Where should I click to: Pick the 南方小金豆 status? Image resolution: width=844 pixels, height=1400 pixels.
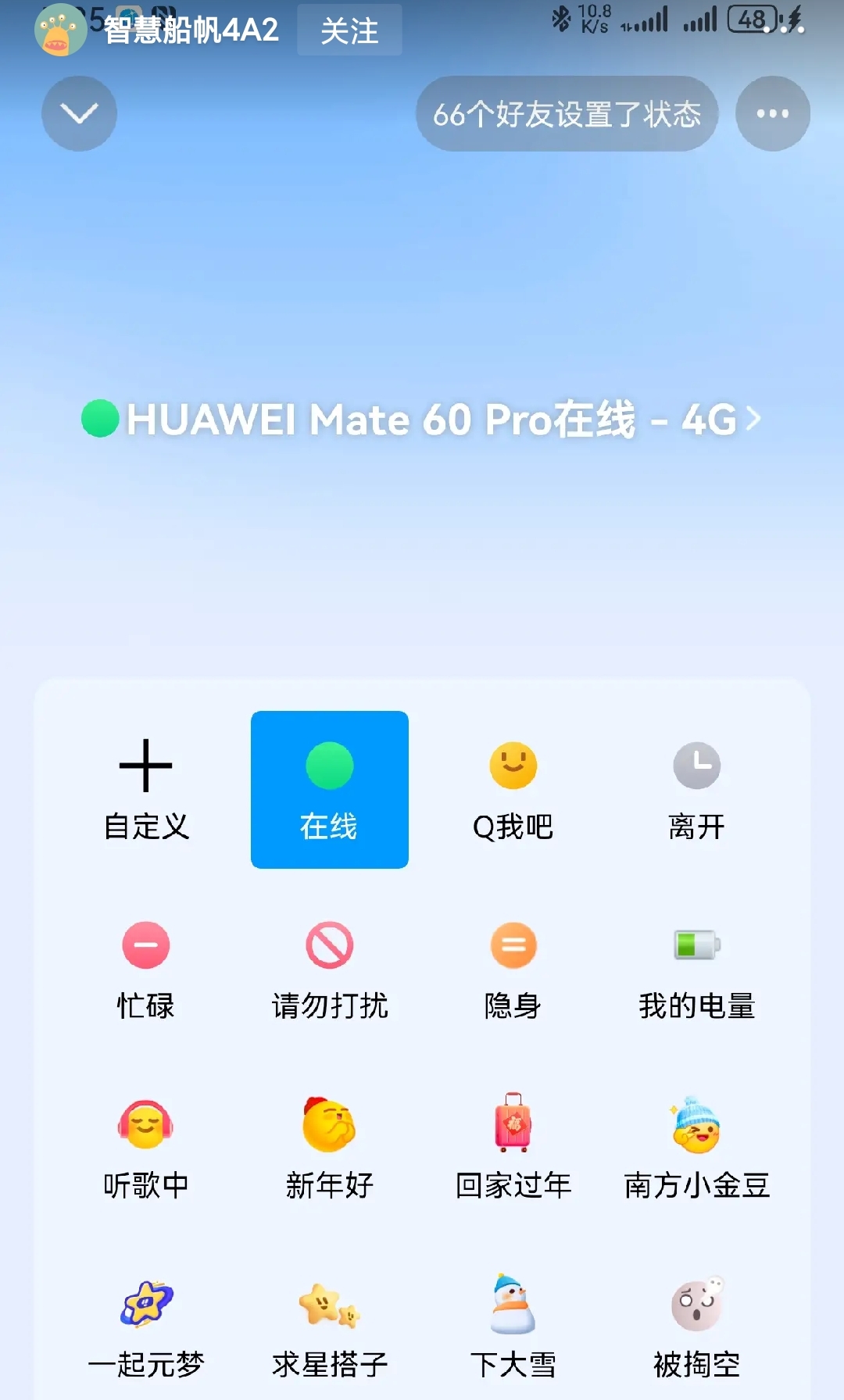696,1148
